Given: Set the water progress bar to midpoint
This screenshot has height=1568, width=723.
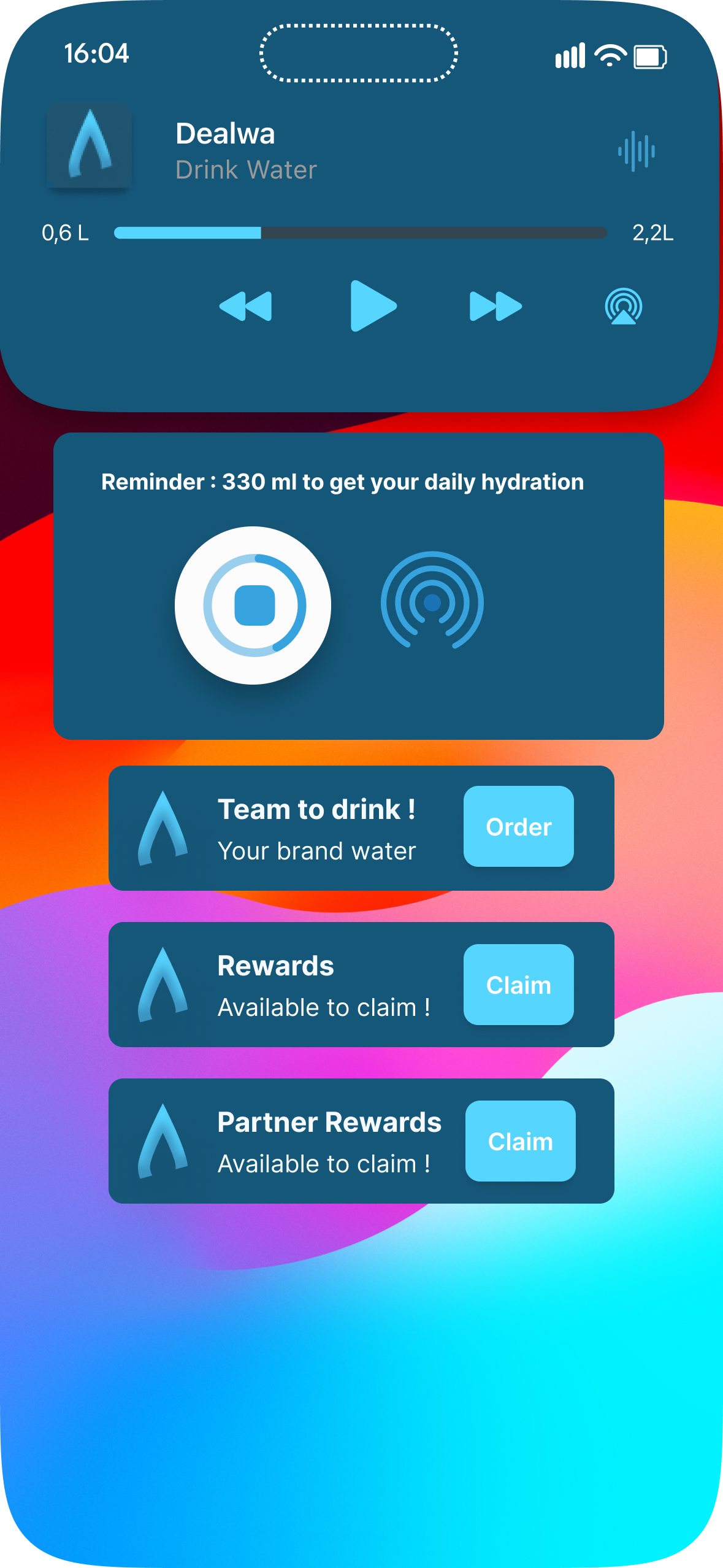Looking at the screenshot, I should (361, 233).
